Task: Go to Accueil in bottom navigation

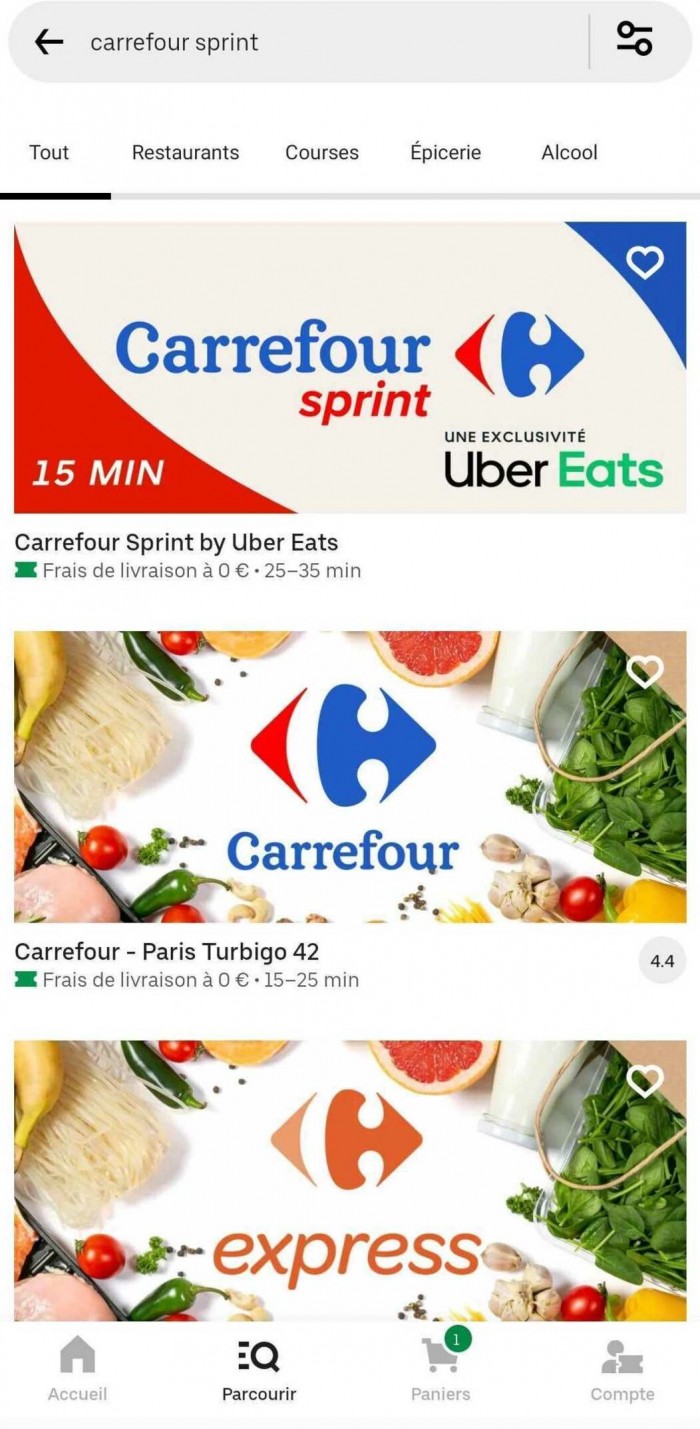Action: click(x=77, y=1371)
